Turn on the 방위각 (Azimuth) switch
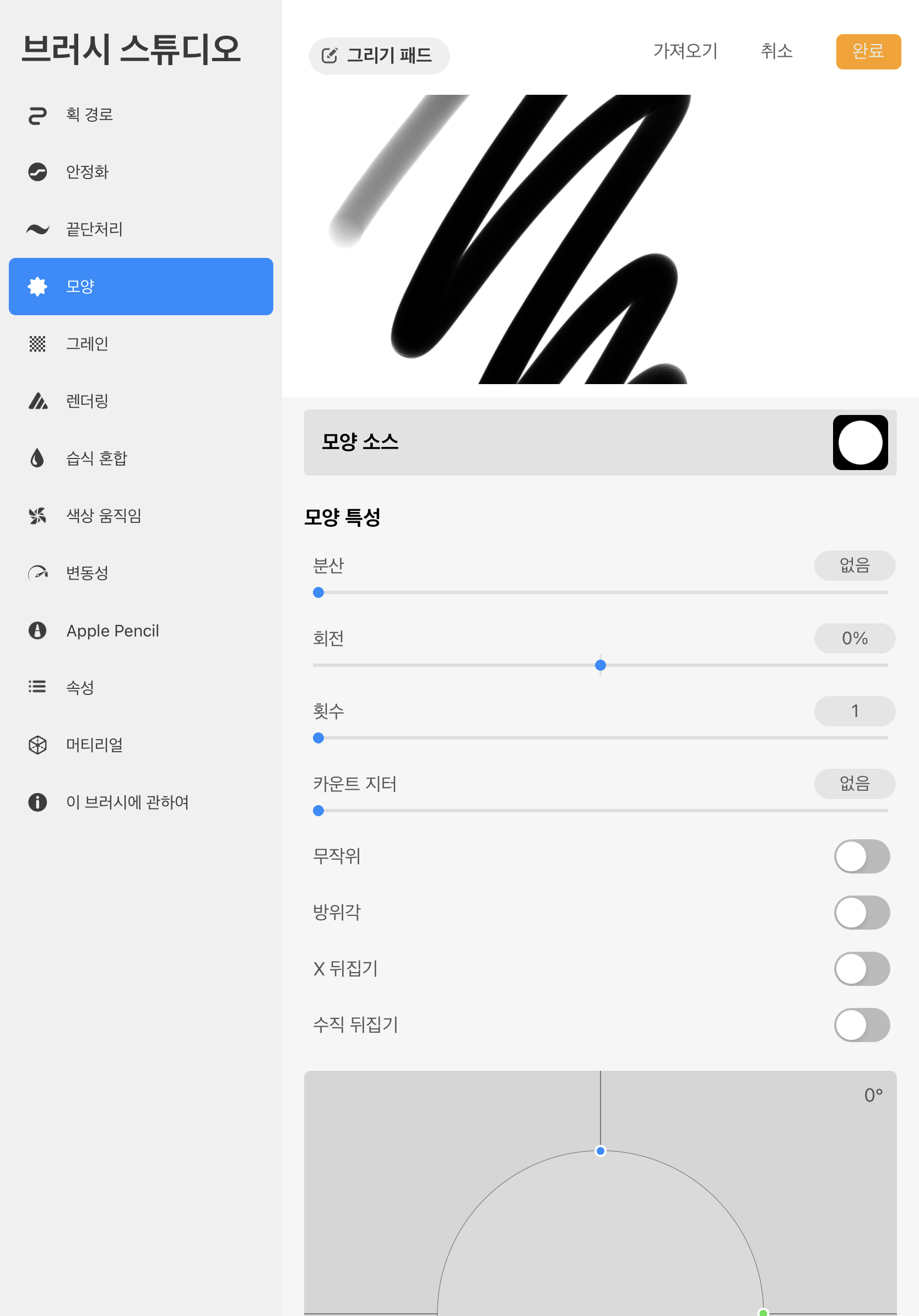Viewport: 919px width, 1316px height. coord(862,913)
